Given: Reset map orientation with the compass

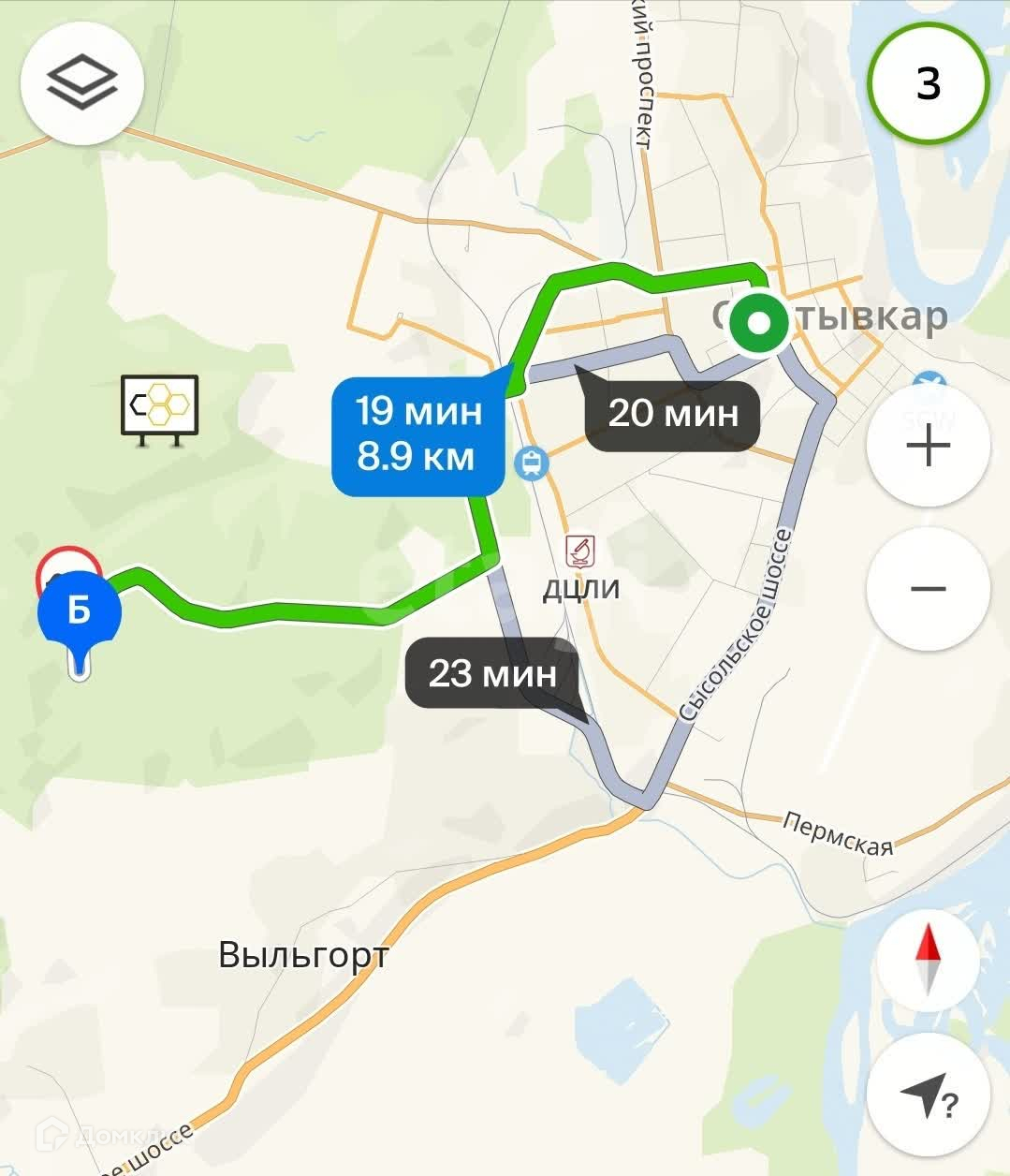Looking at the screenshot, I should tap(928, 961).
